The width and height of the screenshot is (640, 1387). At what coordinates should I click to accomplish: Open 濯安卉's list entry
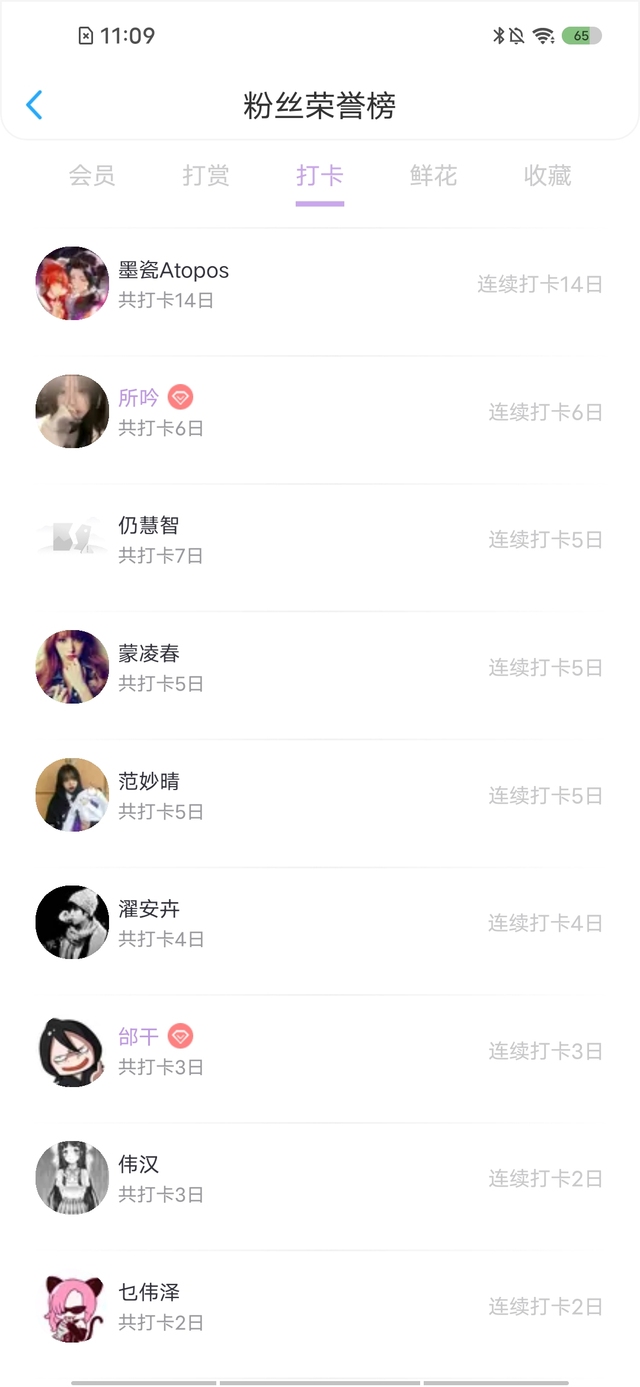click(x=320, y=923)
